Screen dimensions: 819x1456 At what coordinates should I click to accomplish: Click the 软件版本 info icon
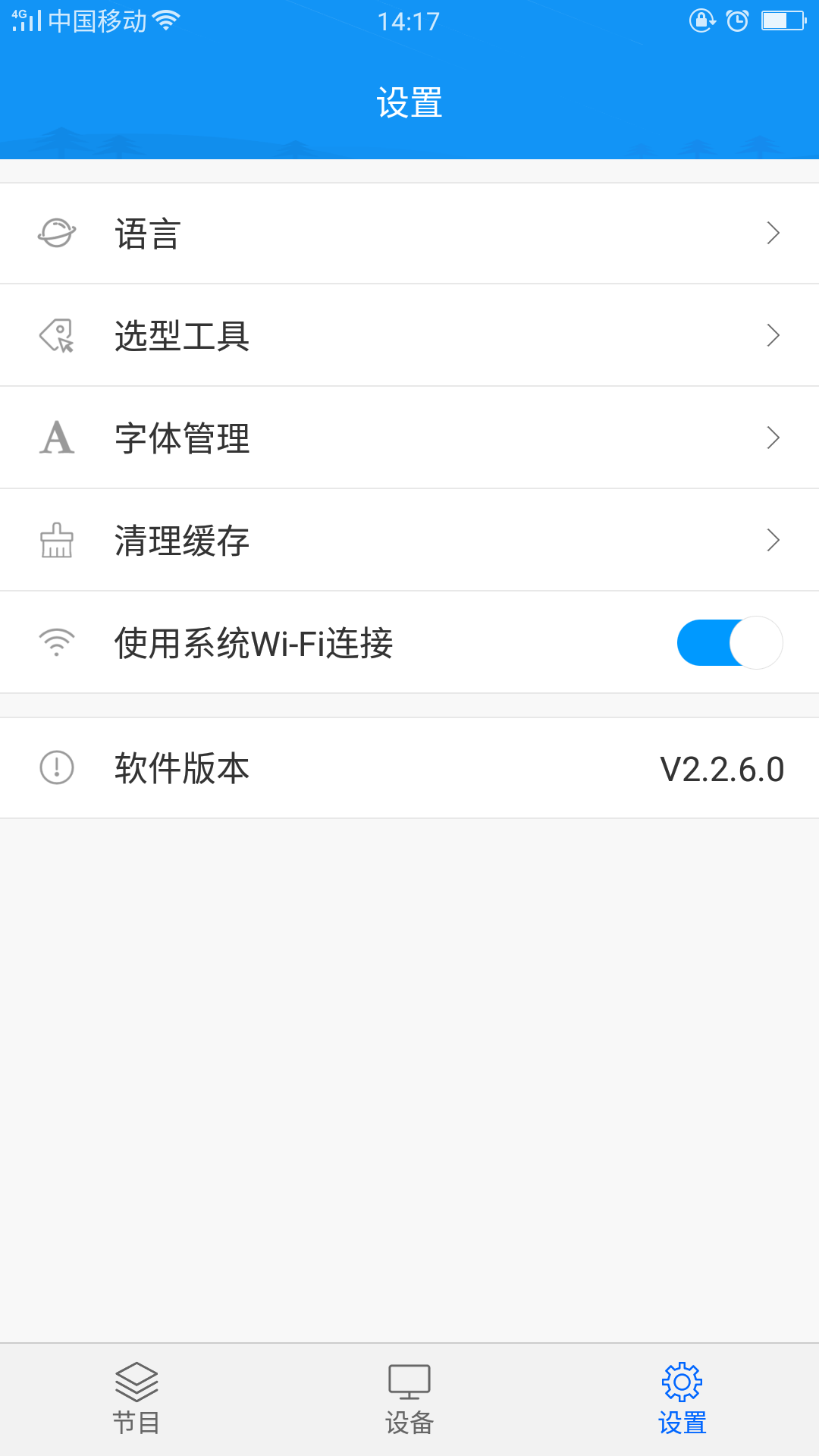(x=55, y=767)
